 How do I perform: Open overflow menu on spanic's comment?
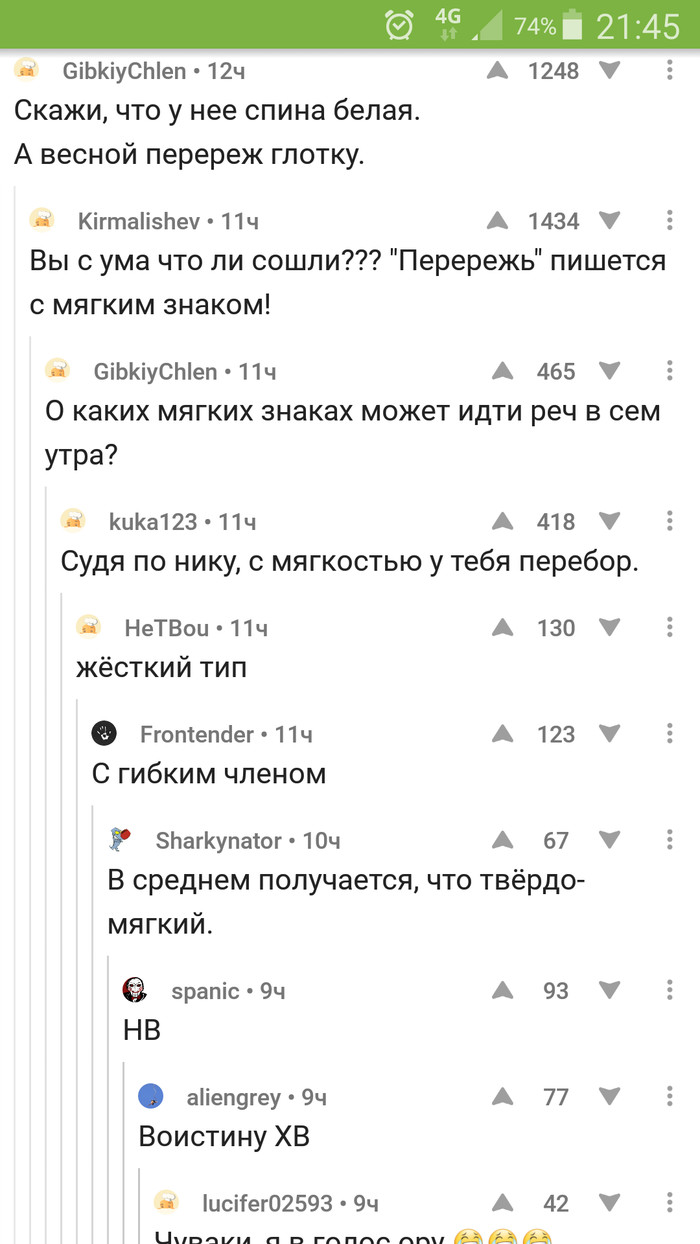point(669,990)
